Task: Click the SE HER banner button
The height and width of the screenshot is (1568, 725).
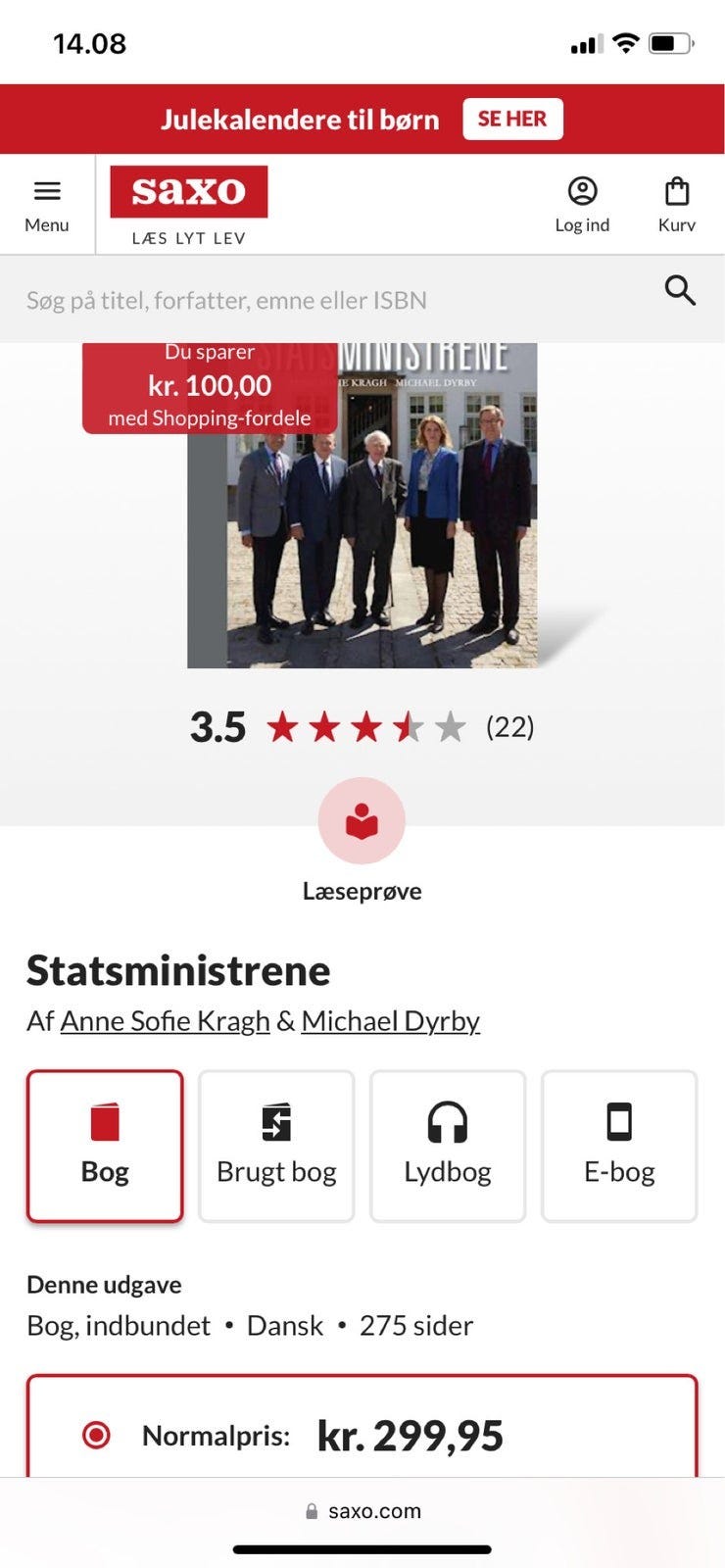Action: [x=513, y=119]
